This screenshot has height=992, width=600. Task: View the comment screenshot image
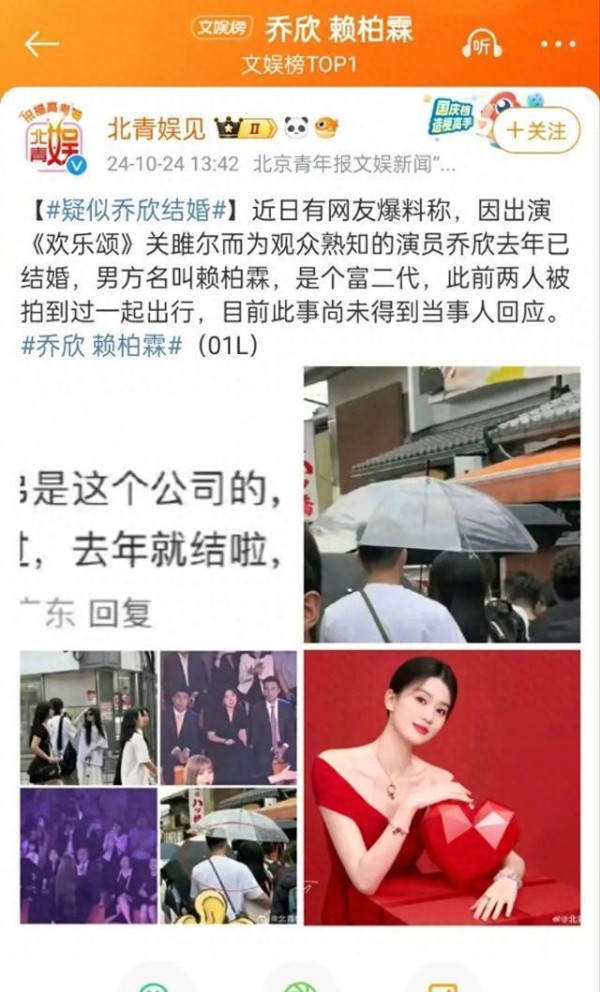coord(160,506)
